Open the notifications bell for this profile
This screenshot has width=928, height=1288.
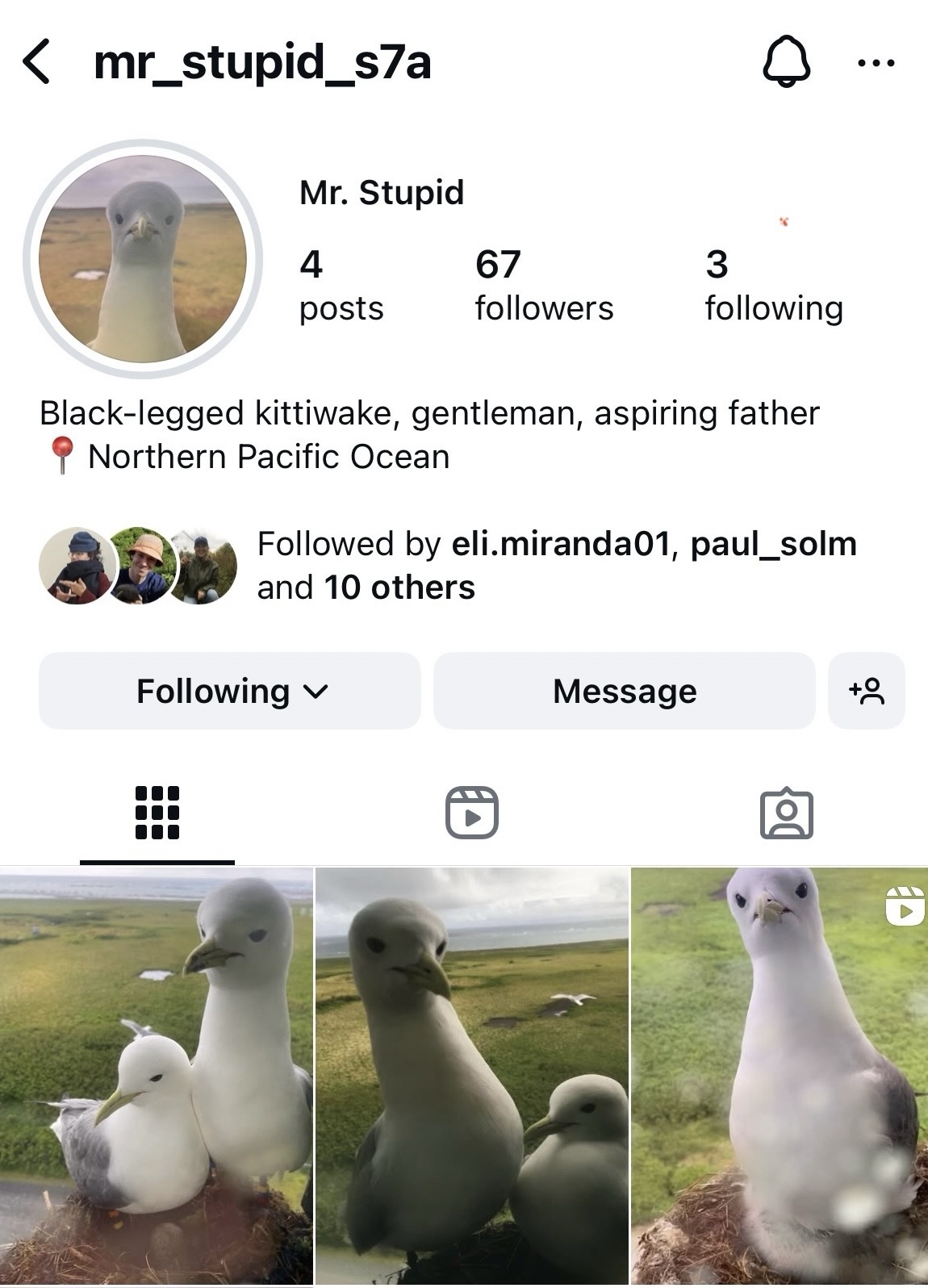[786, 62]
